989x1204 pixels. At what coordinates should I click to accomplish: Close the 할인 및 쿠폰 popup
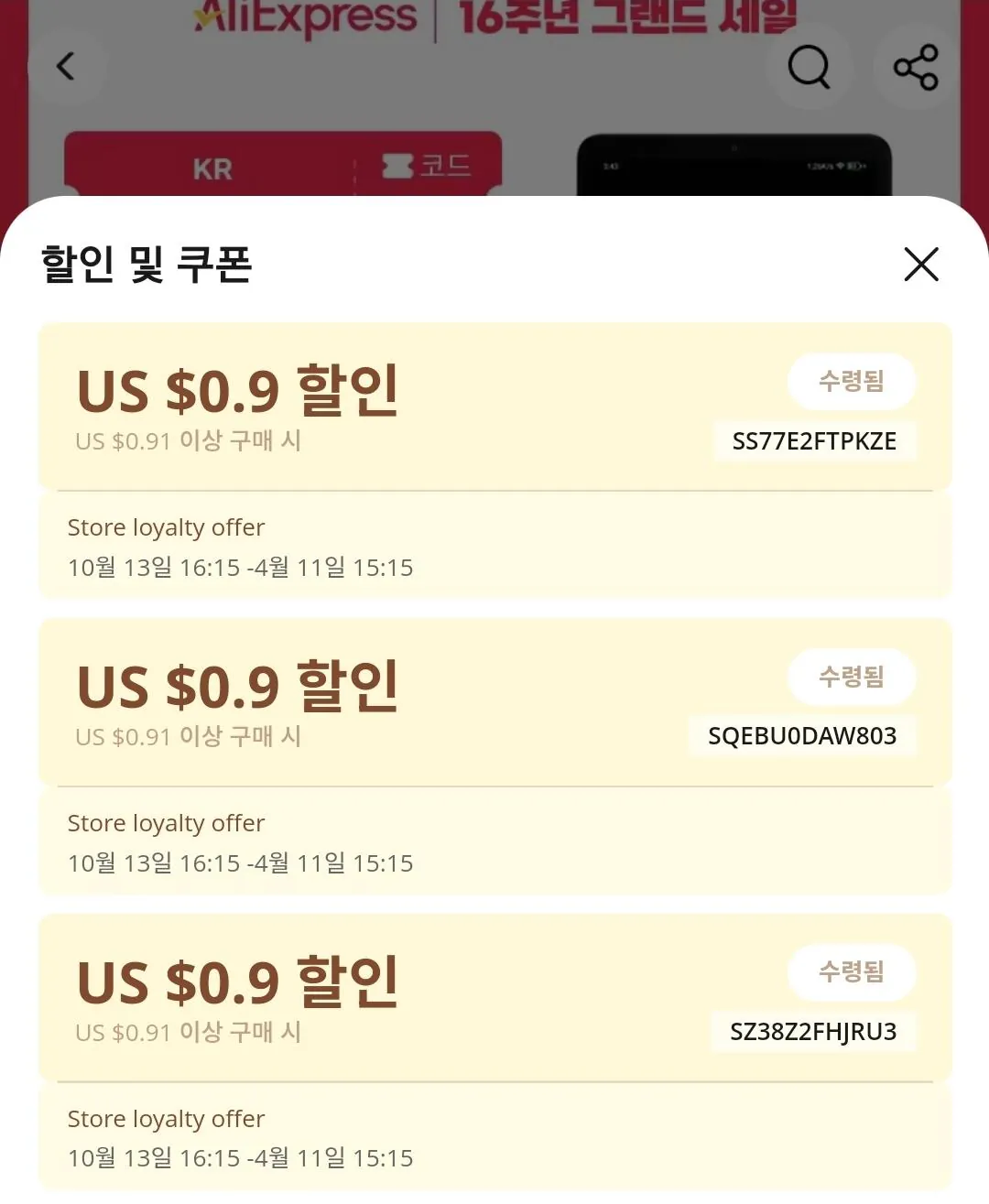click(921, 266)
